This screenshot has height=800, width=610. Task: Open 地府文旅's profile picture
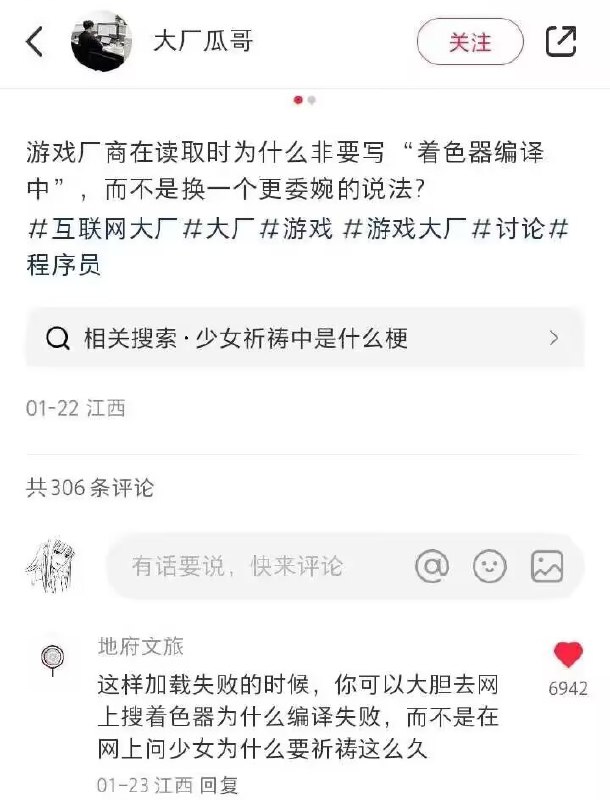[x=52, y=657]
